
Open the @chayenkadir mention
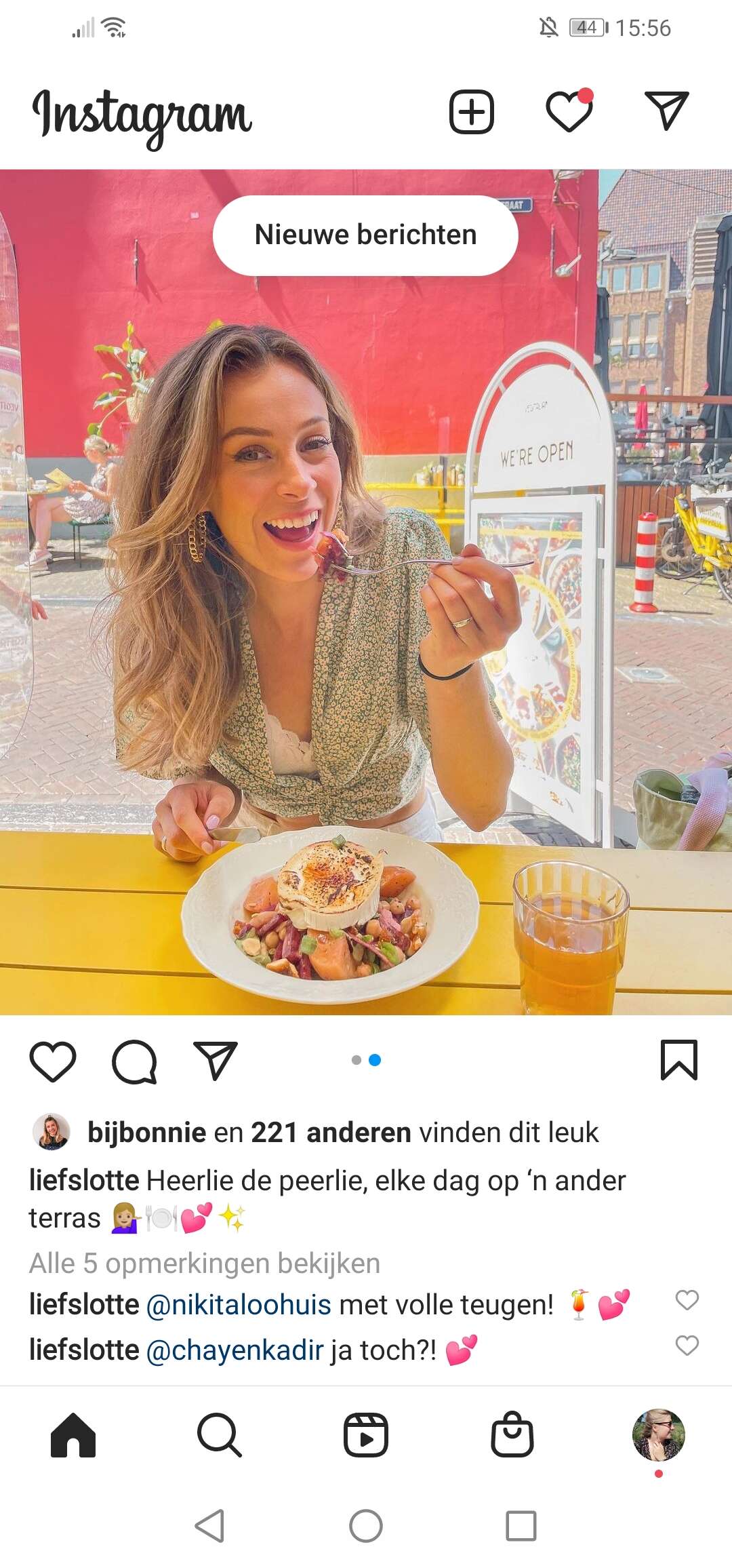pyautogui.click(x=235, y=1350)
